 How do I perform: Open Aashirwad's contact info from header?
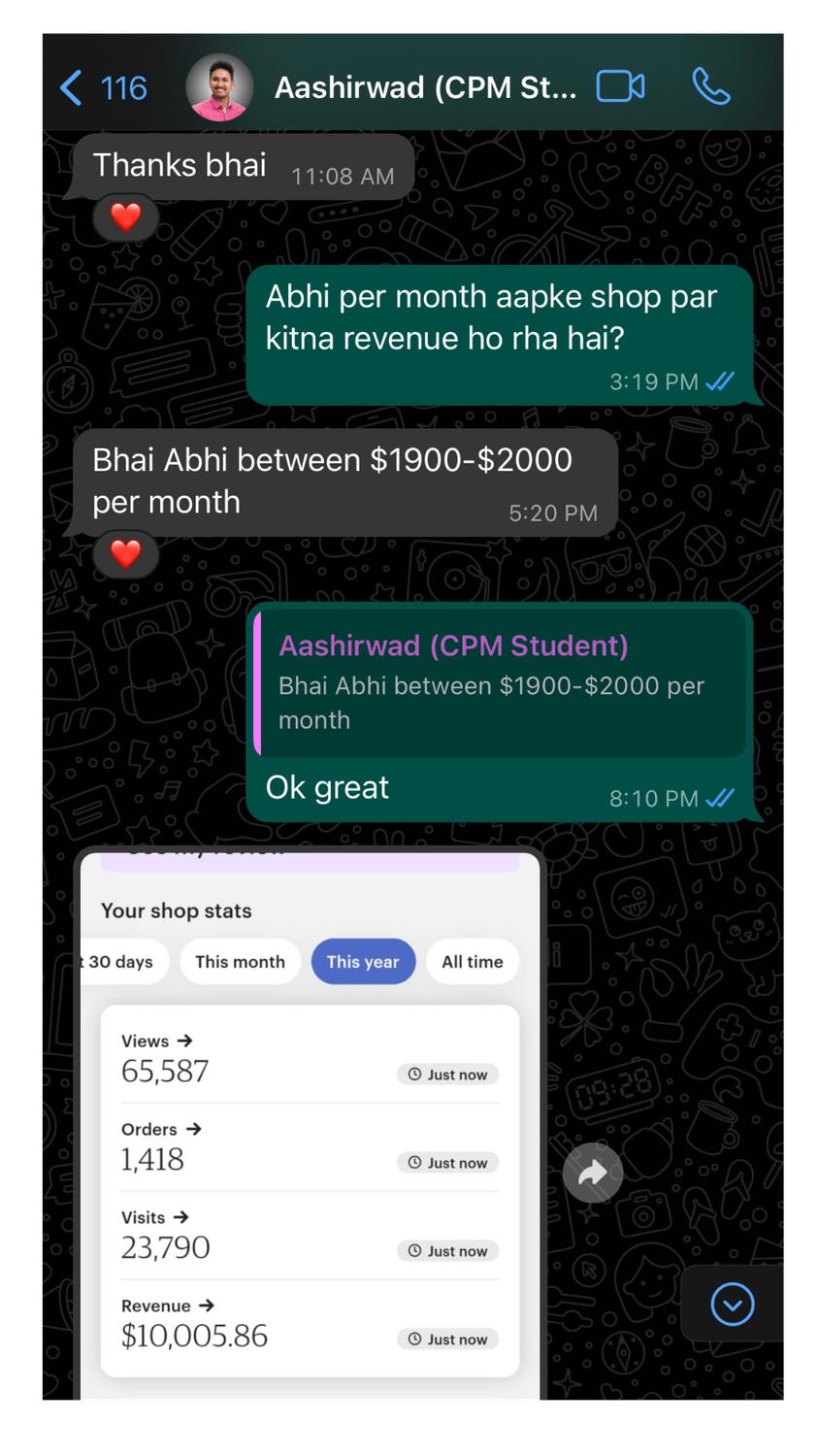tap(425, 88)
